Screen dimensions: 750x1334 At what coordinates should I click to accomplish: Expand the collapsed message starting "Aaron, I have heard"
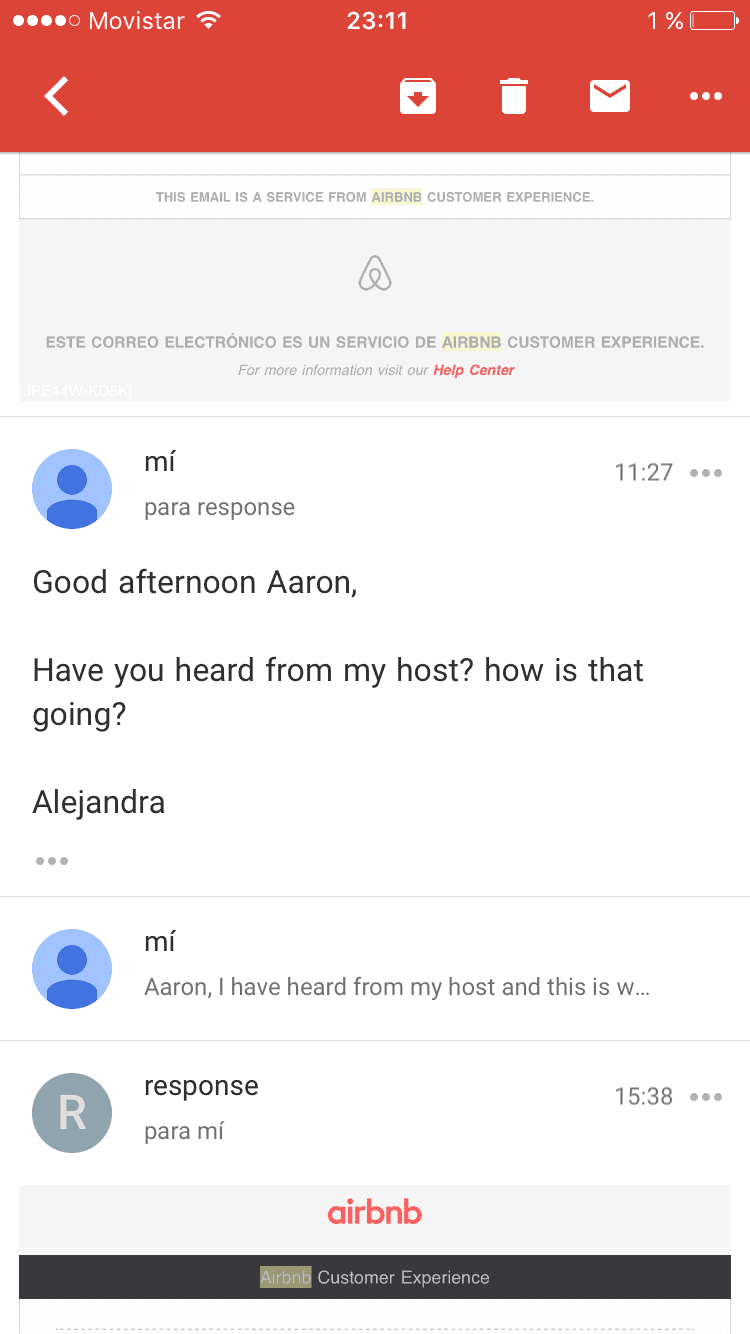[375, 968]
